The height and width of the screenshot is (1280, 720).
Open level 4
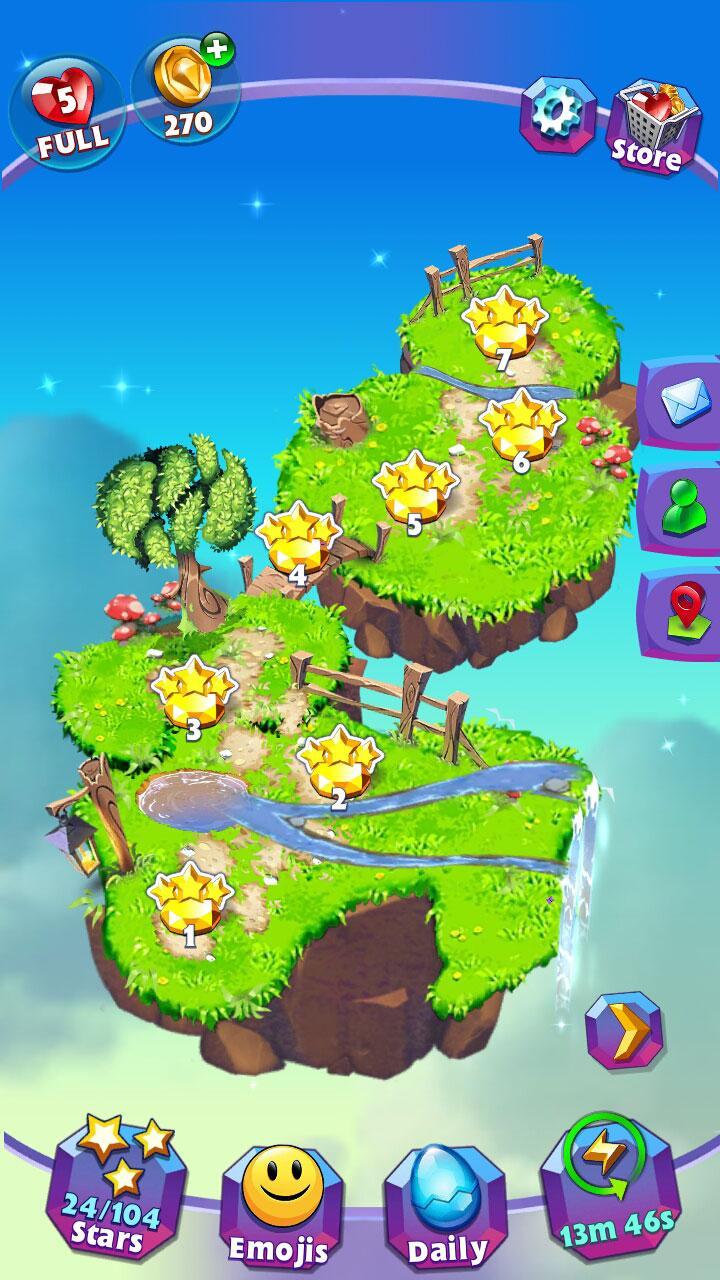(x=298, y=541)
